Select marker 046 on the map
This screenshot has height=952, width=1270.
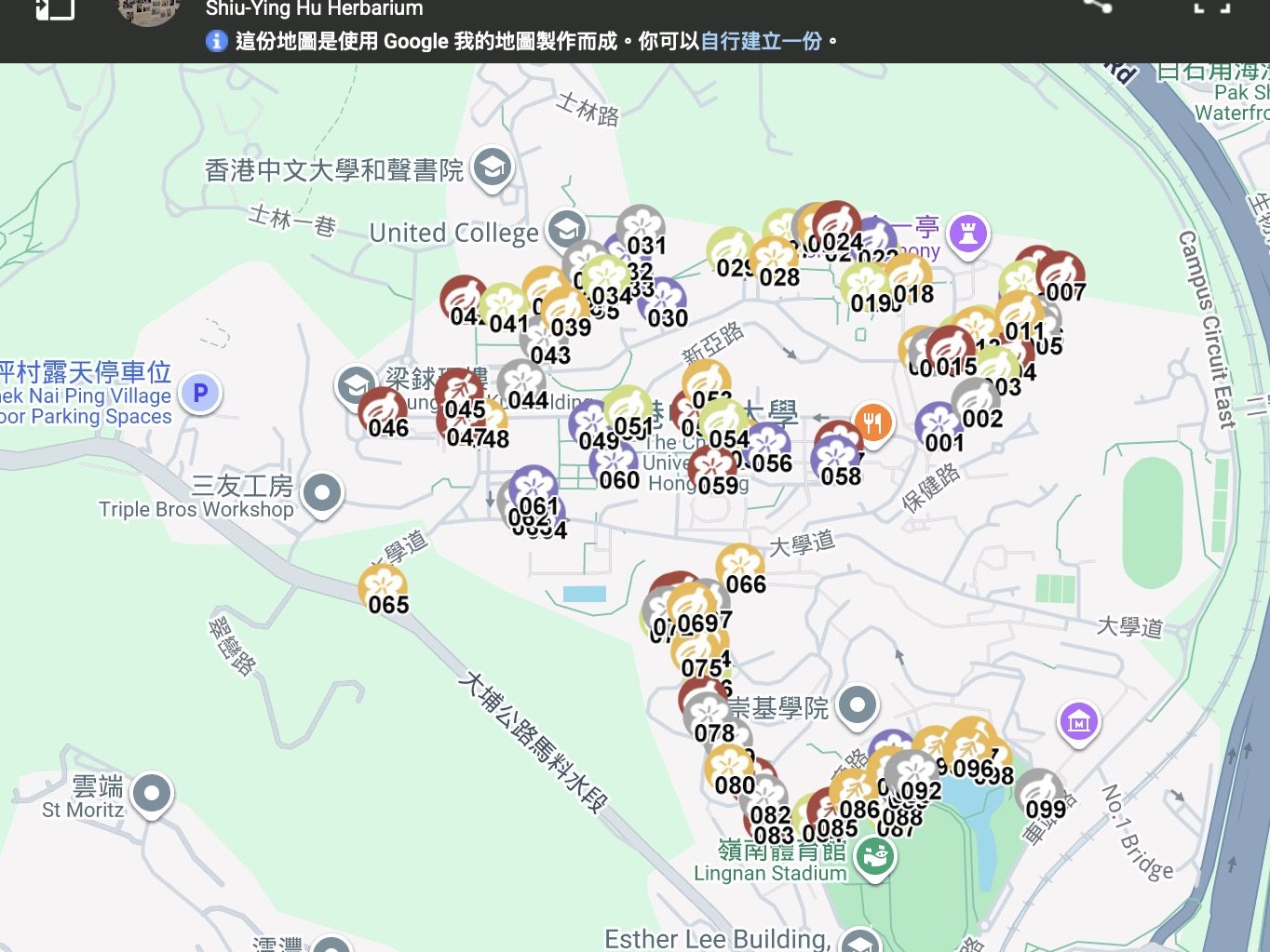tap(382, 410)
